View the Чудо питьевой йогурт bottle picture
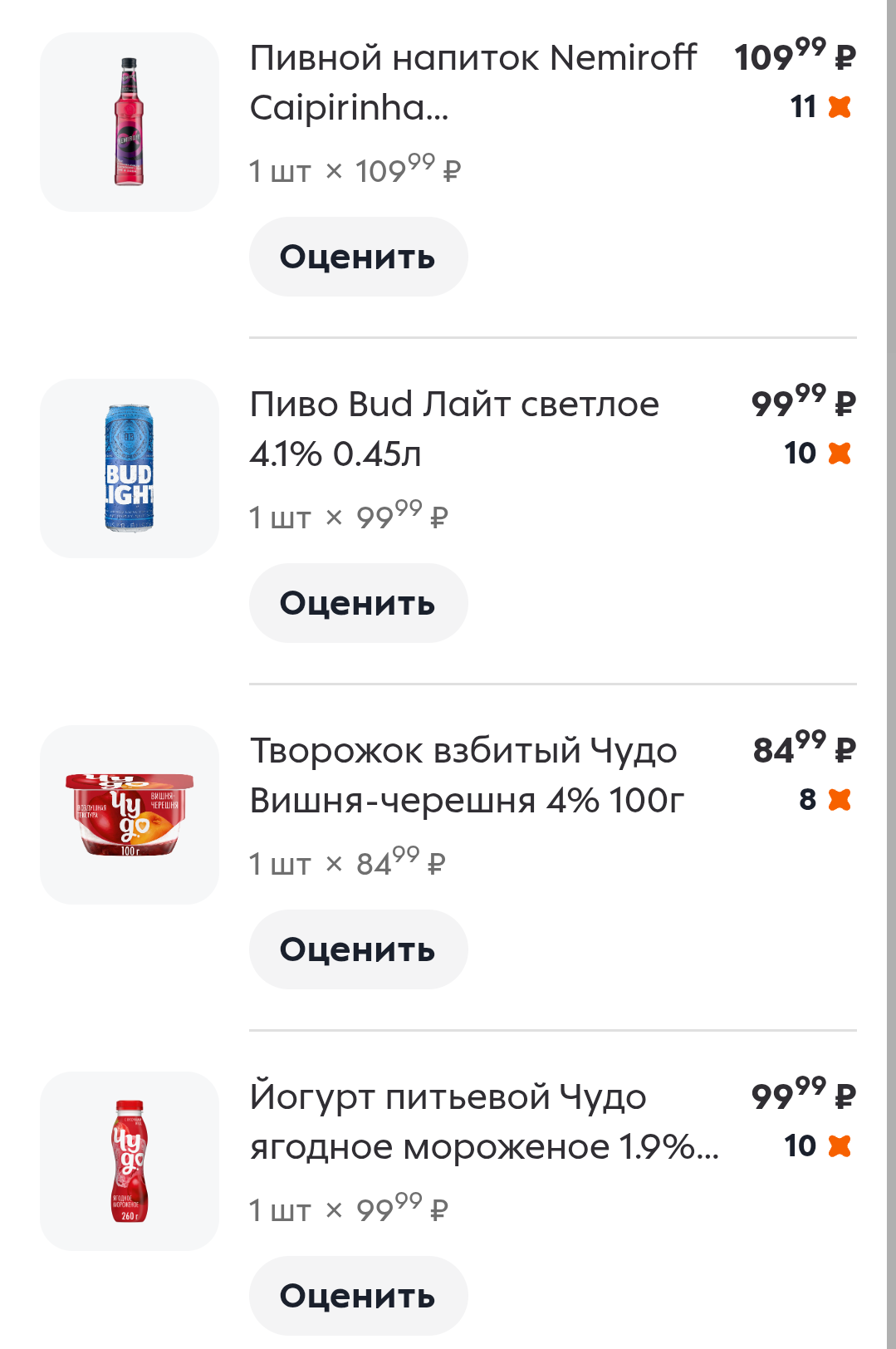This screenshot has height=1349, width=896. [x=130, y=1161]
